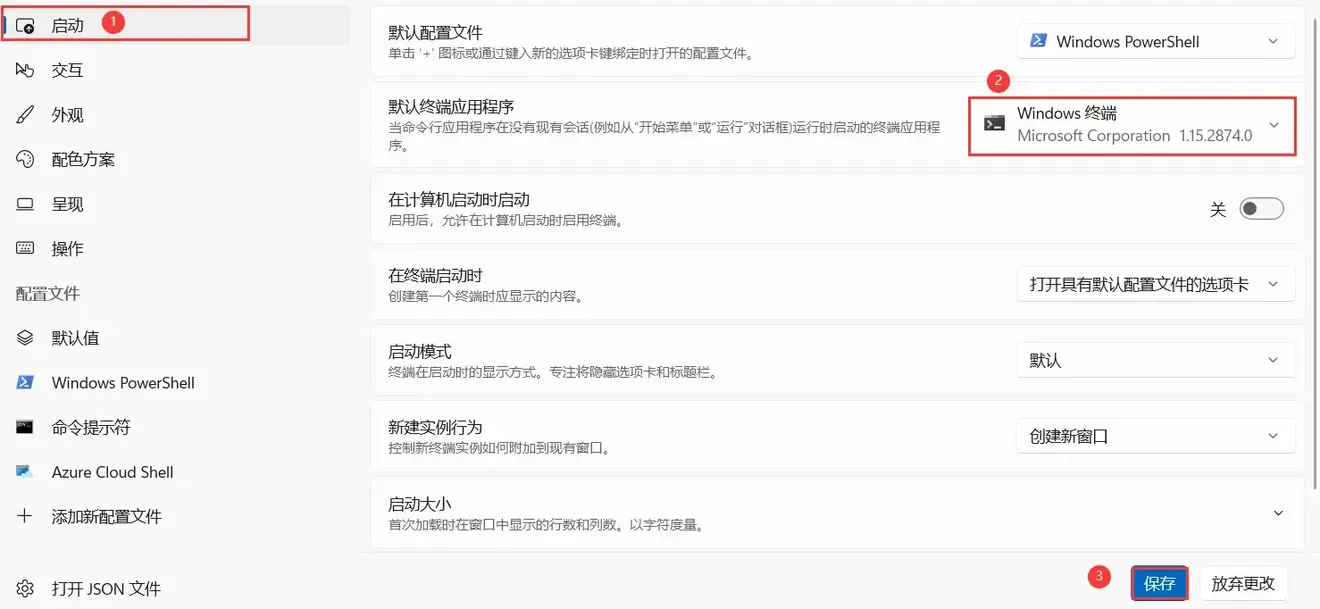Open the 命令提示符 profile
Image resolution: width=1320 pixels, height=609 pixels.
point(91,427)
